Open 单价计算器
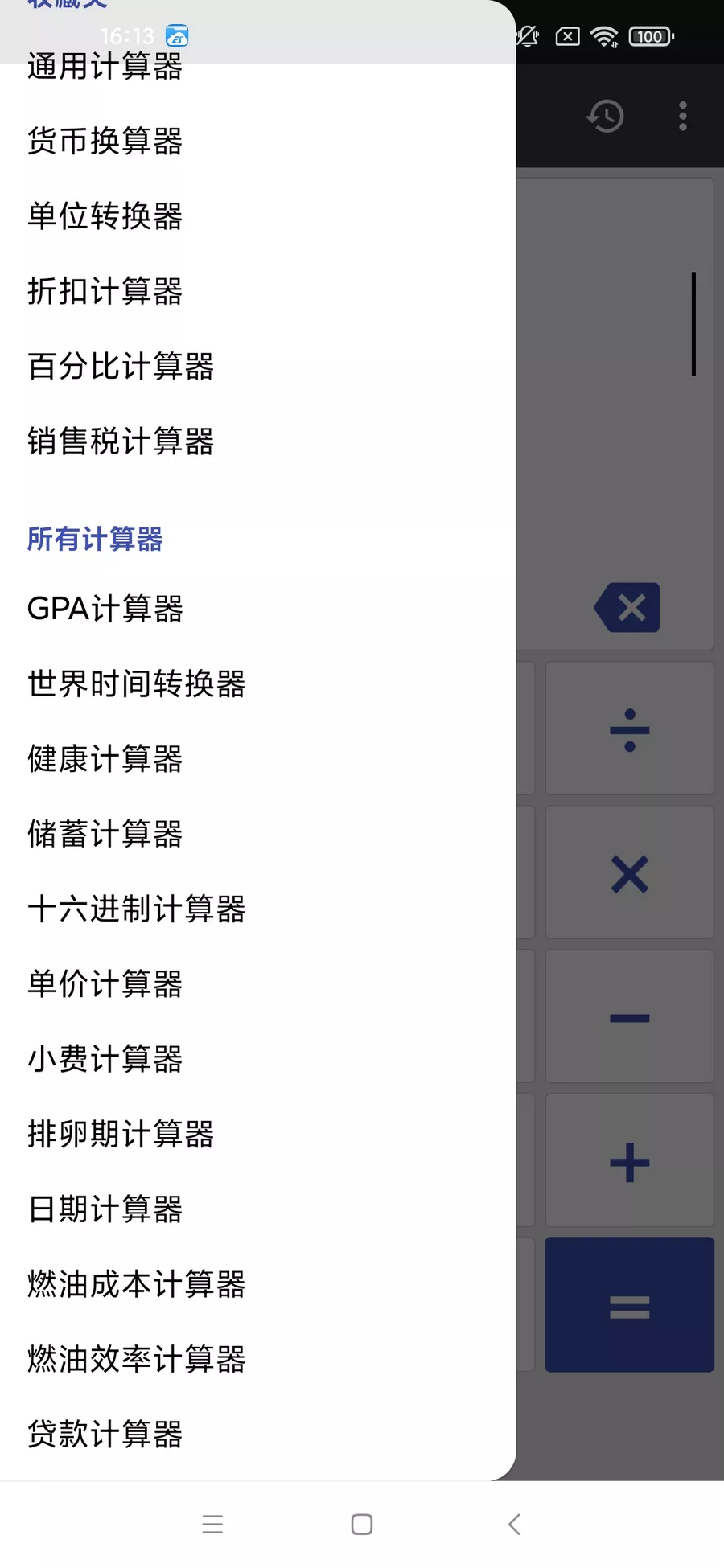This screenshot has height=1568, width=724. tap(105, 984)
